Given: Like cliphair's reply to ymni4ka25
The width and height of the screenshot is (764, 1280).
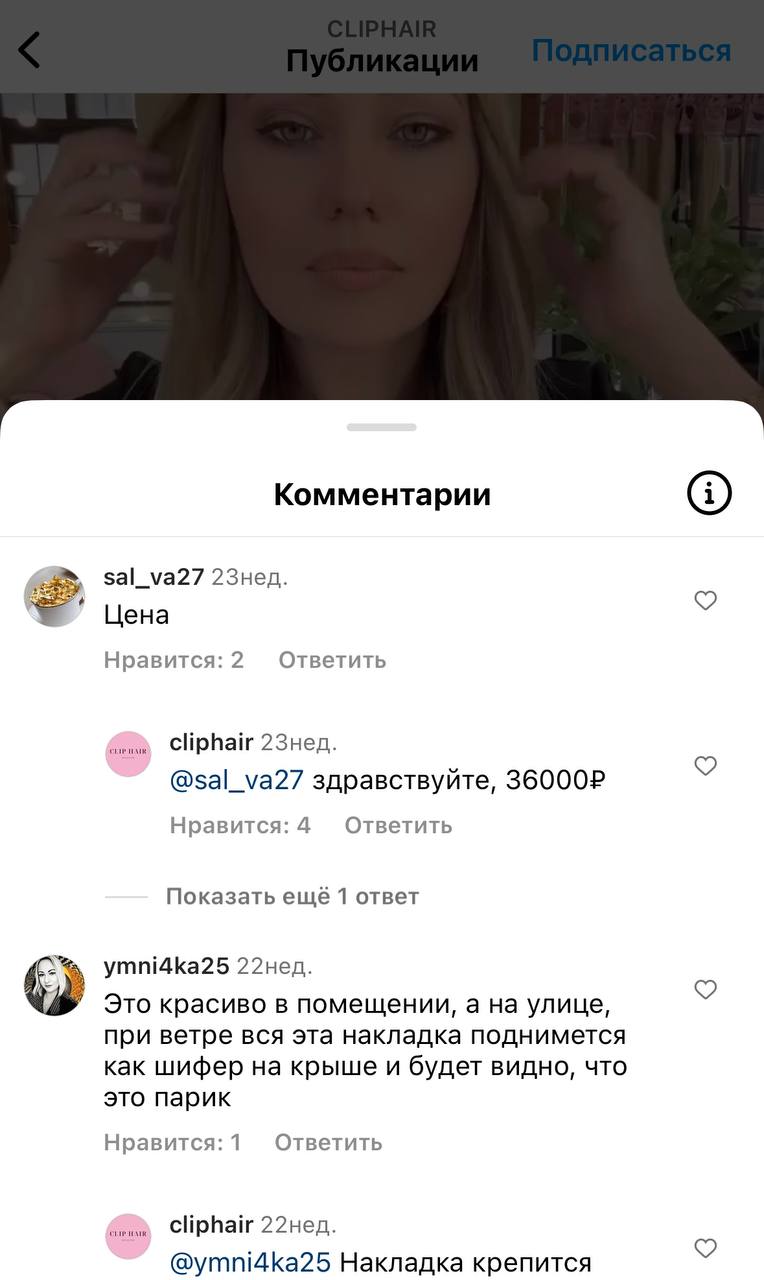Looking at the screenshot, I should (x=706, y=1248).
